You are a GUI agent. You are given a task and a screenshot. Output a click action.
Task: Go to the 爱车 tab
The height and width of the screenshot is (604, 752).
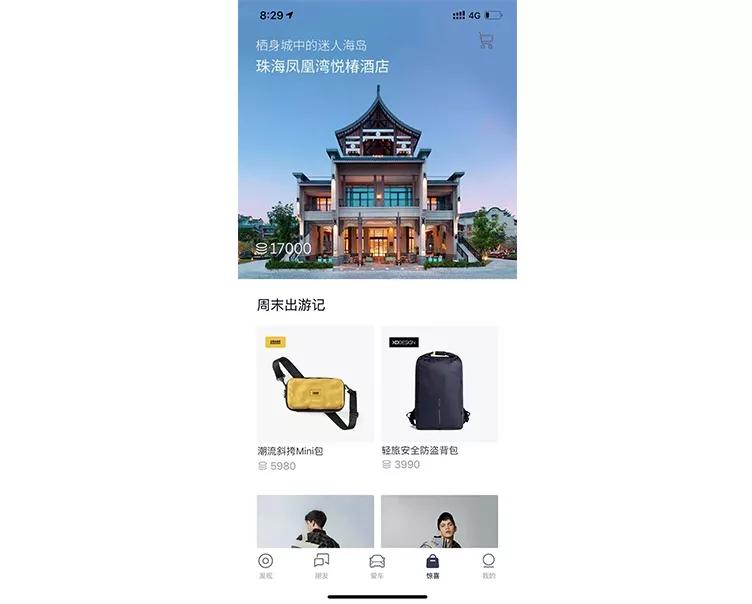pyautogui.click(x=377, y=566)
